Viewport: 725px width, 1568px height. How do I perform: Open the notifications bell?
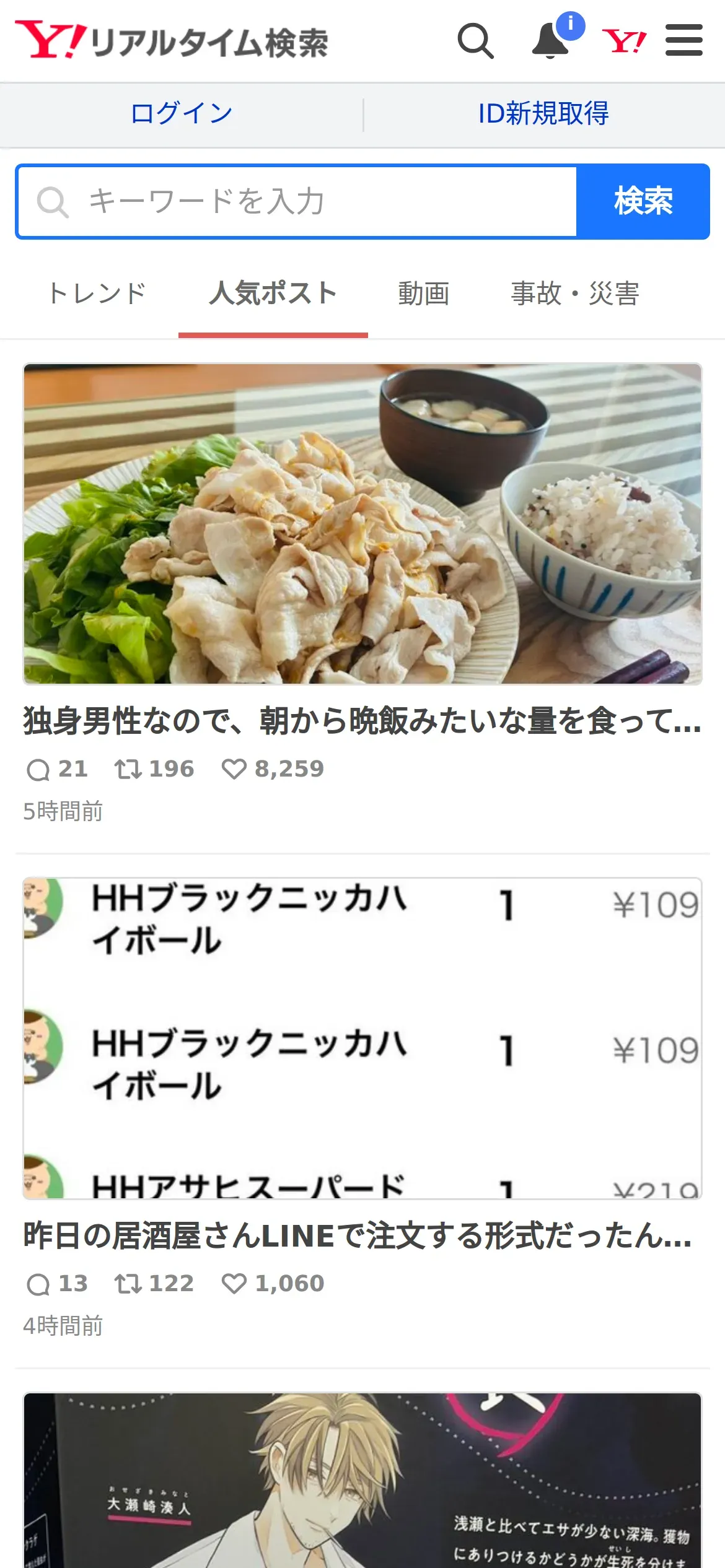click(x=550, y=41)
